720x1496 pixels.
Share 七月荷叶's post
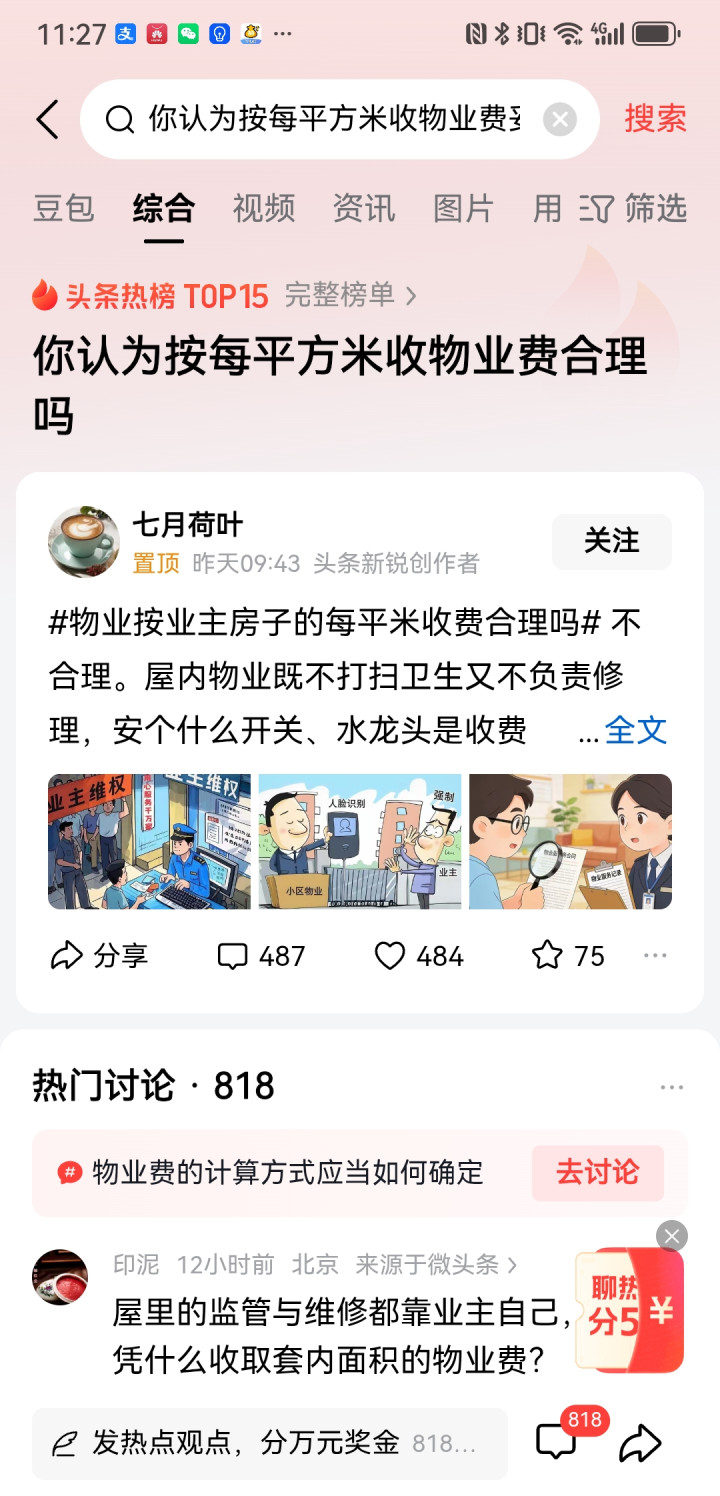[x=99, y=956]
